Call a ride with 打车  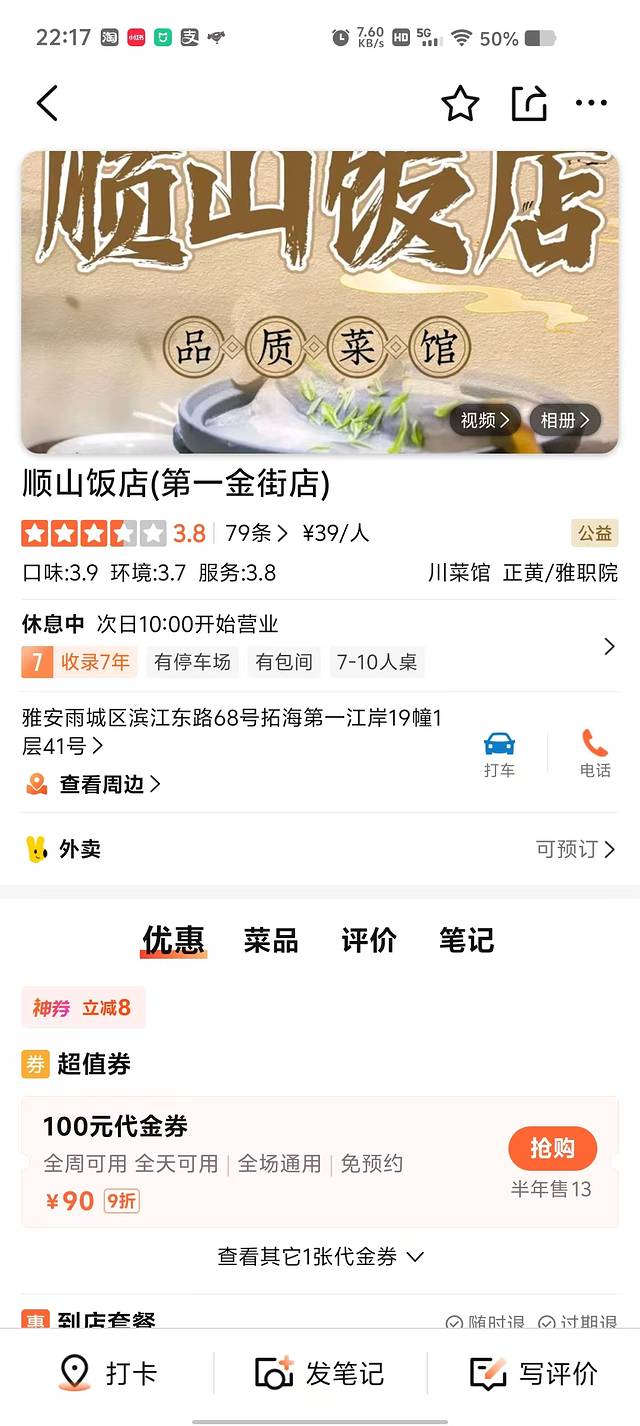tap(499, 754)
